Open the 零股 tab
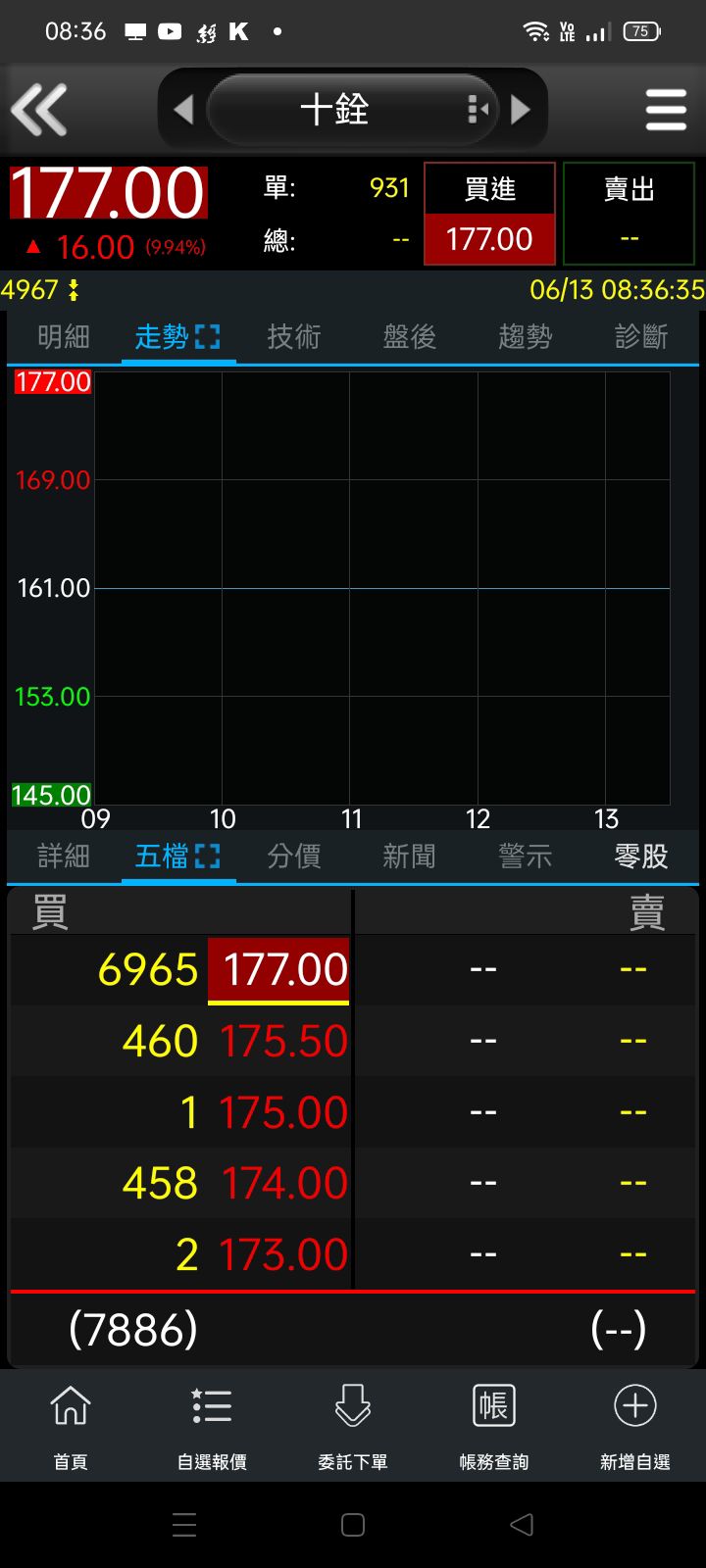The width and height of the screenshot is (706, 1568). click(x=639, y=856)
